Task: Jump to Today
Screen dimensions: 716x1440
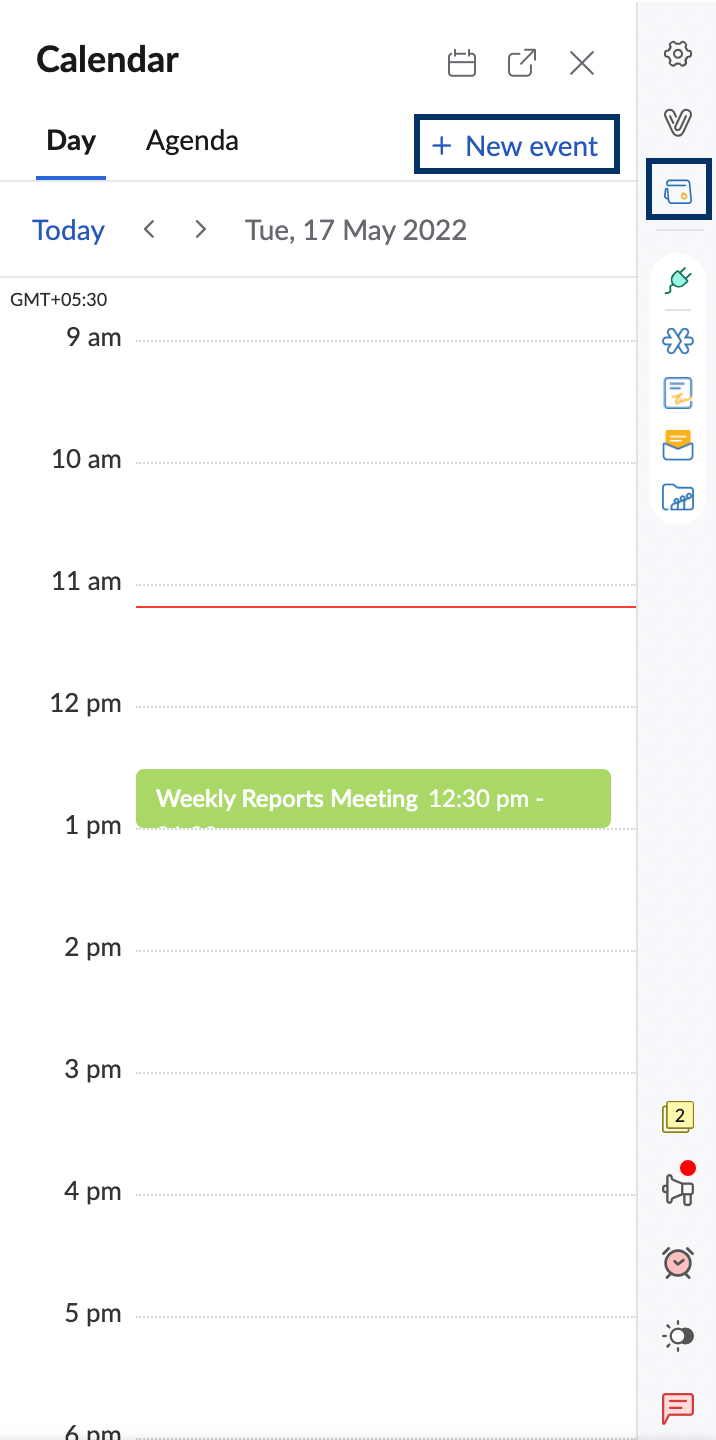Action: (x=68, y=231)
